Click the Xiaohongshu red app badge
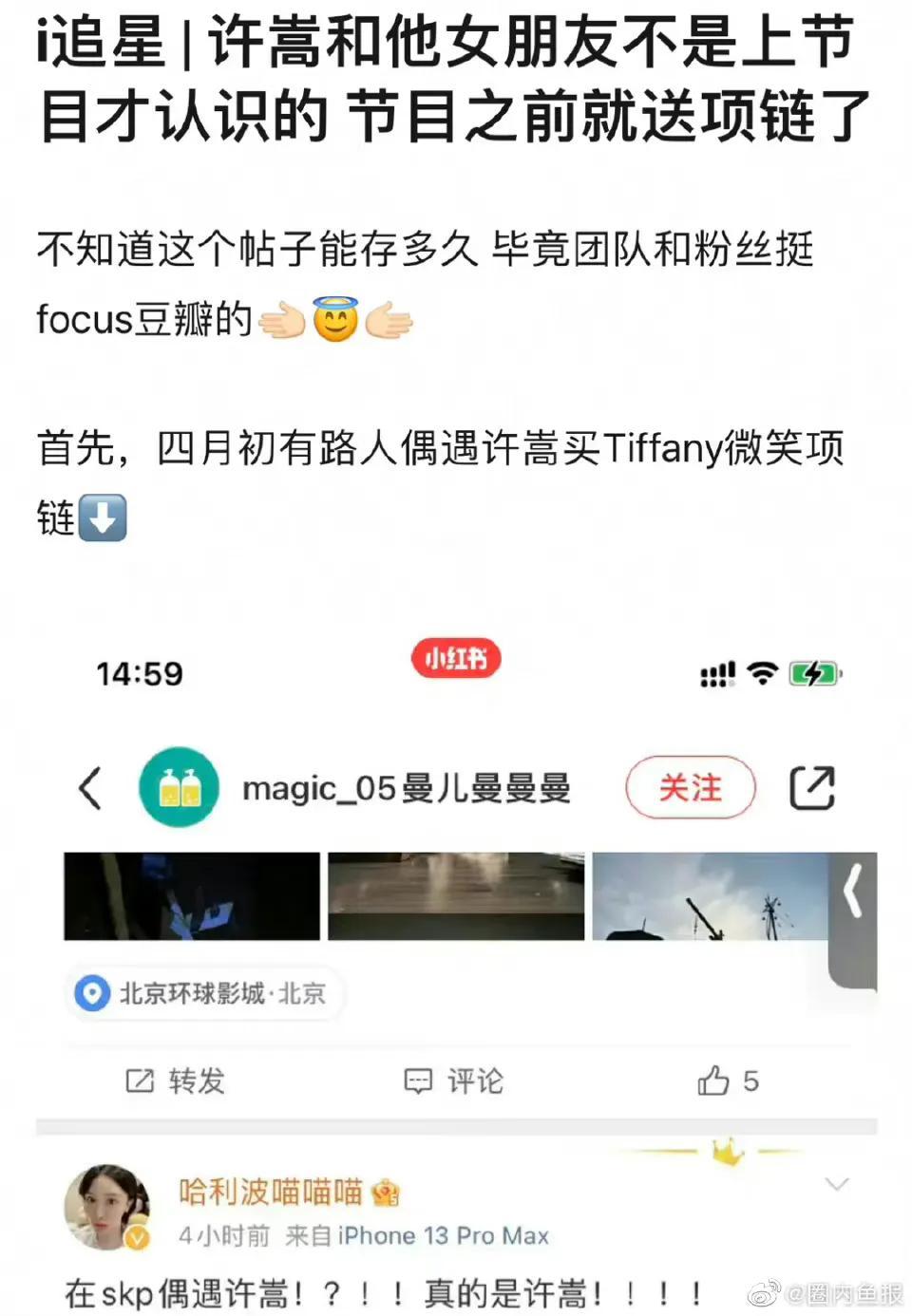This screenshot has width=912, height=1316. click(455, 658)
